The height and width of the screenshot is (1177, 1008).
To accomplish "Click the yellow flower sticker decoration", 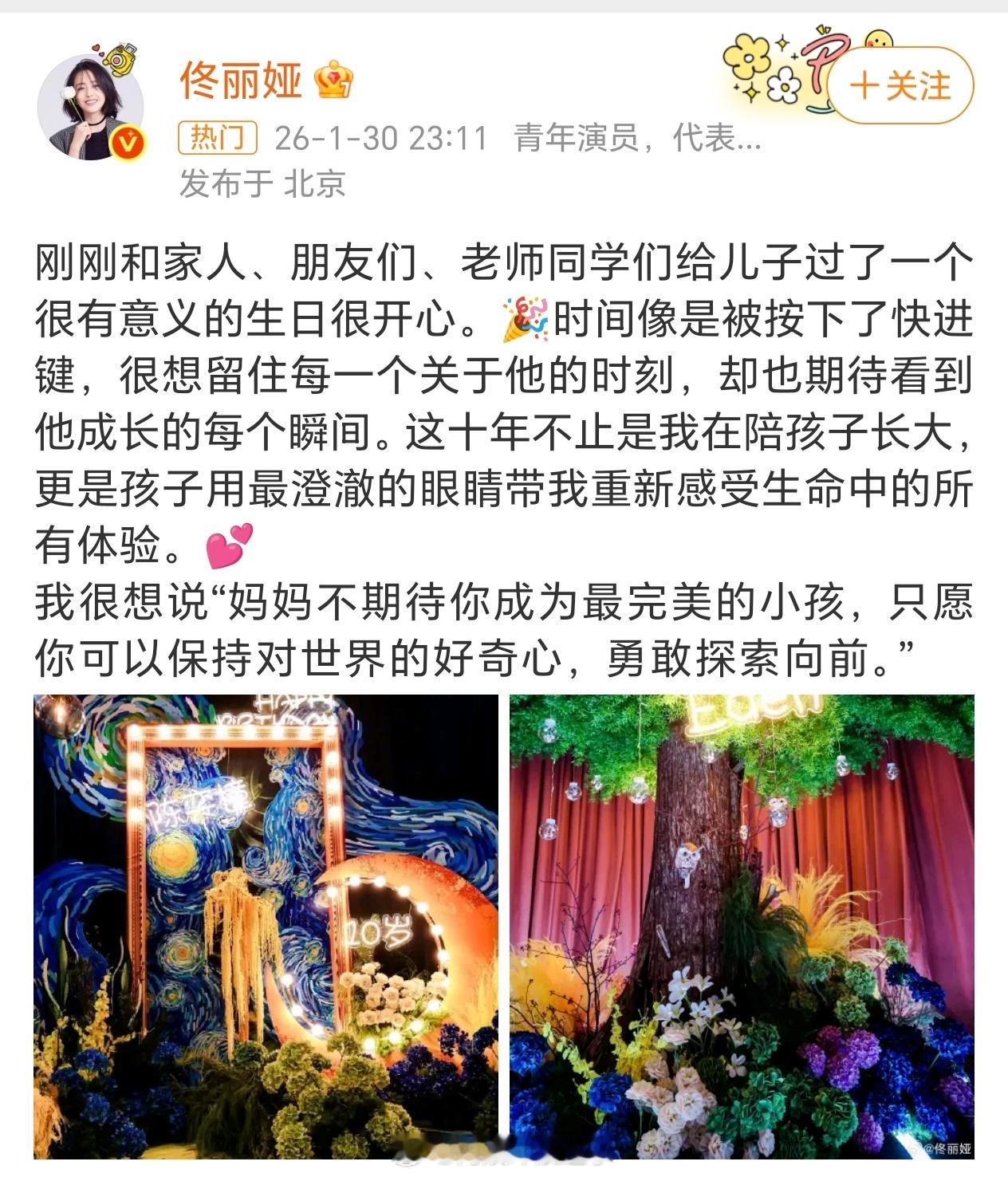I will click(746, 56).
